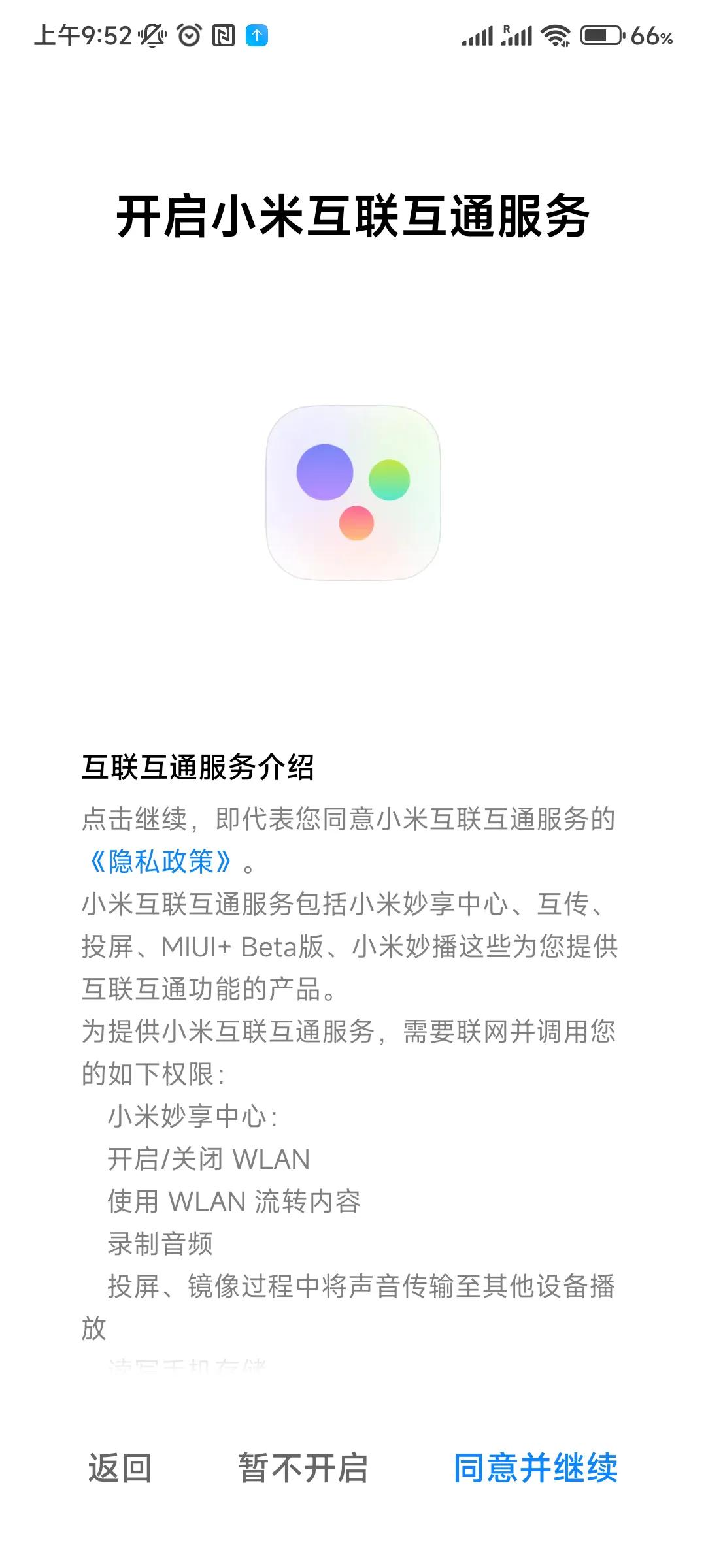Choose 暂不开启 to skip for now

click(303, 1468)
